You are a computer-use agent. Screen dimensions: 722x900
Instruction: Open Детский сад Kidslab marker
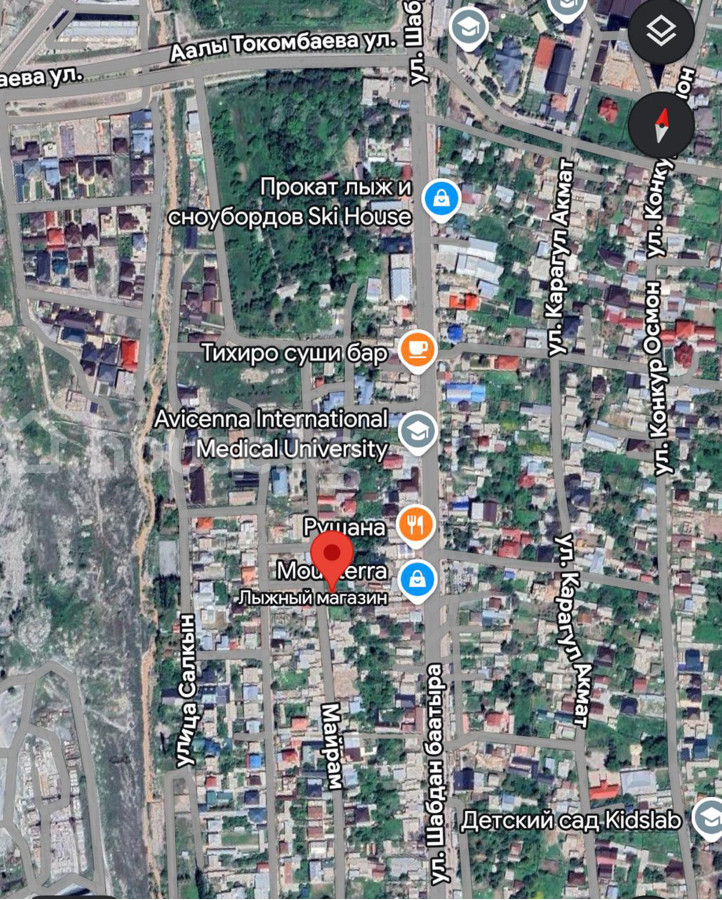(x=708, y=820)
